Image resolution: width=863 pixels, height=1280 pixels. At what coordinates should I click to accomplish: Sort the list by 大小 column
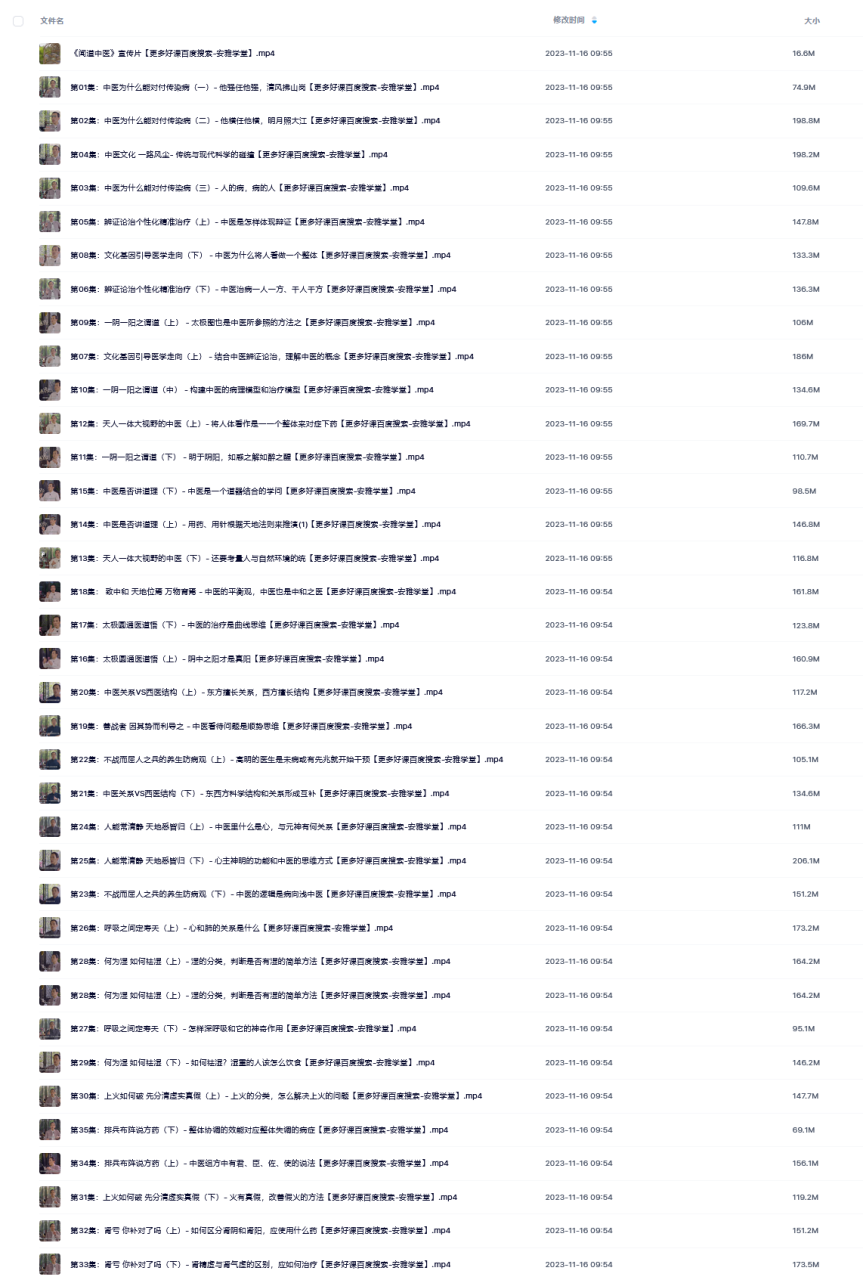tap(811, 20)
